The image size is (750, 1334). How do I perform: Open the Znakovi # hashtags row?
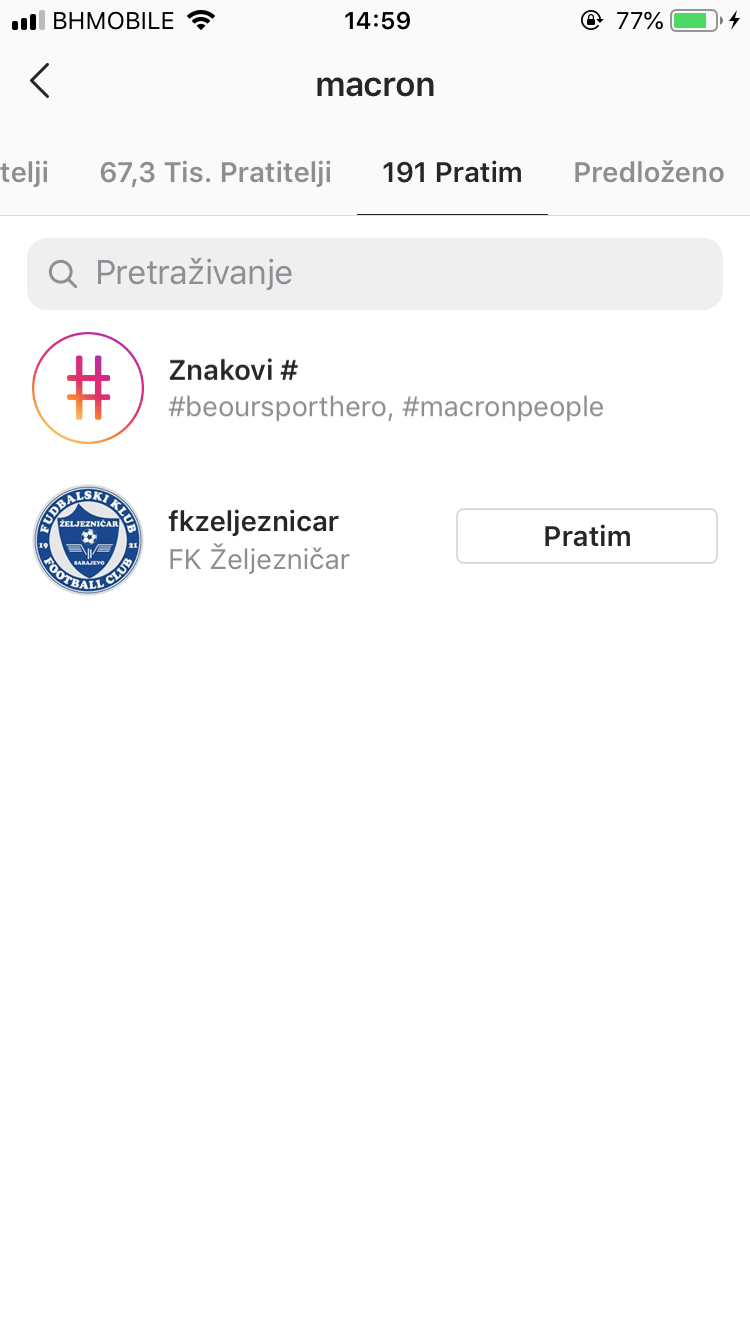385,388
